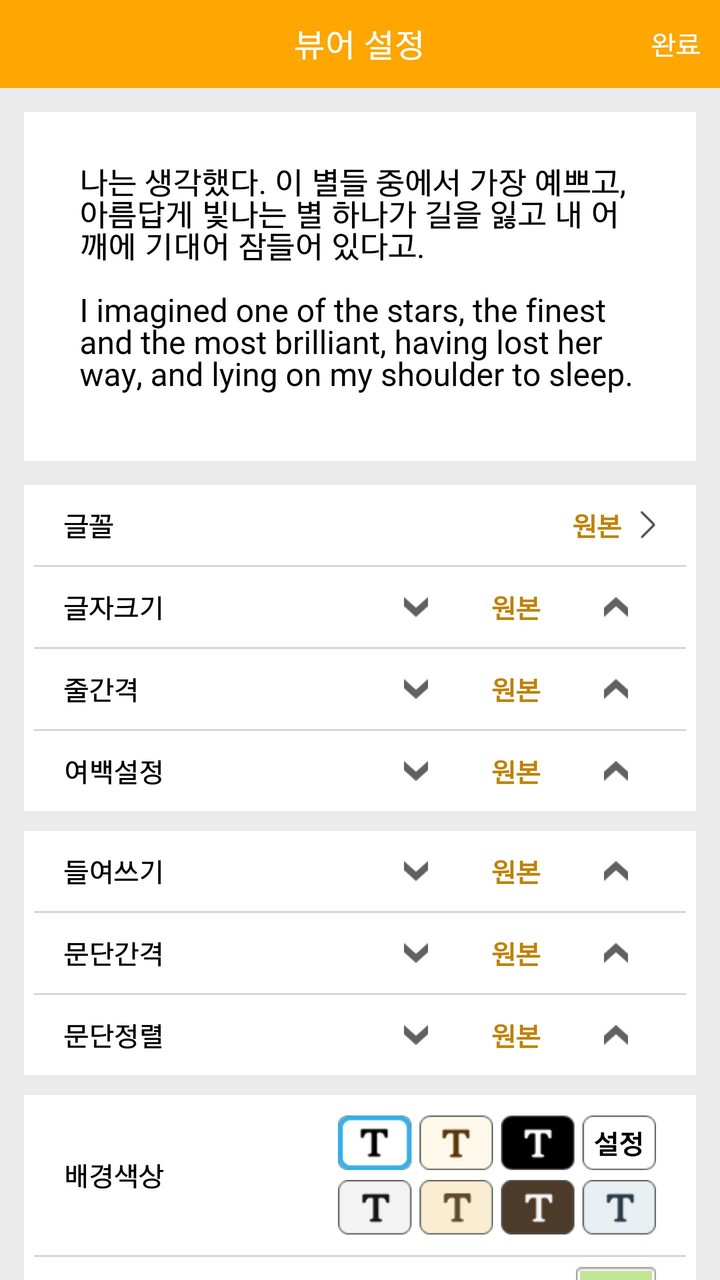Decrease the 여백설정 margin setting

pyautogui.click(x=416, y=771)
